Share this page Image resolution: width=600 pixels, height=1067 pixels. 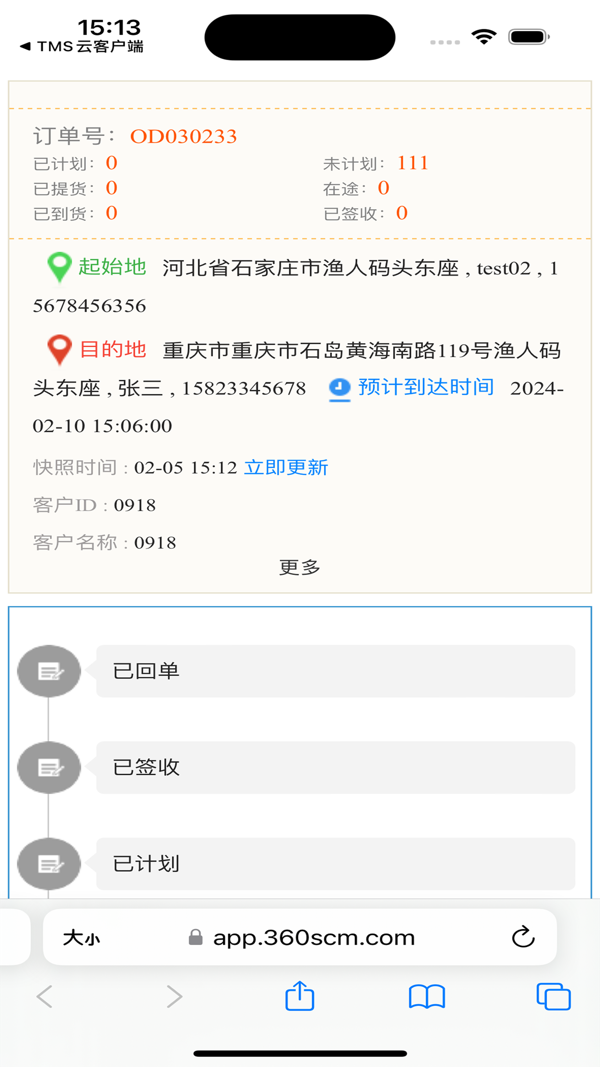(300, 996)
